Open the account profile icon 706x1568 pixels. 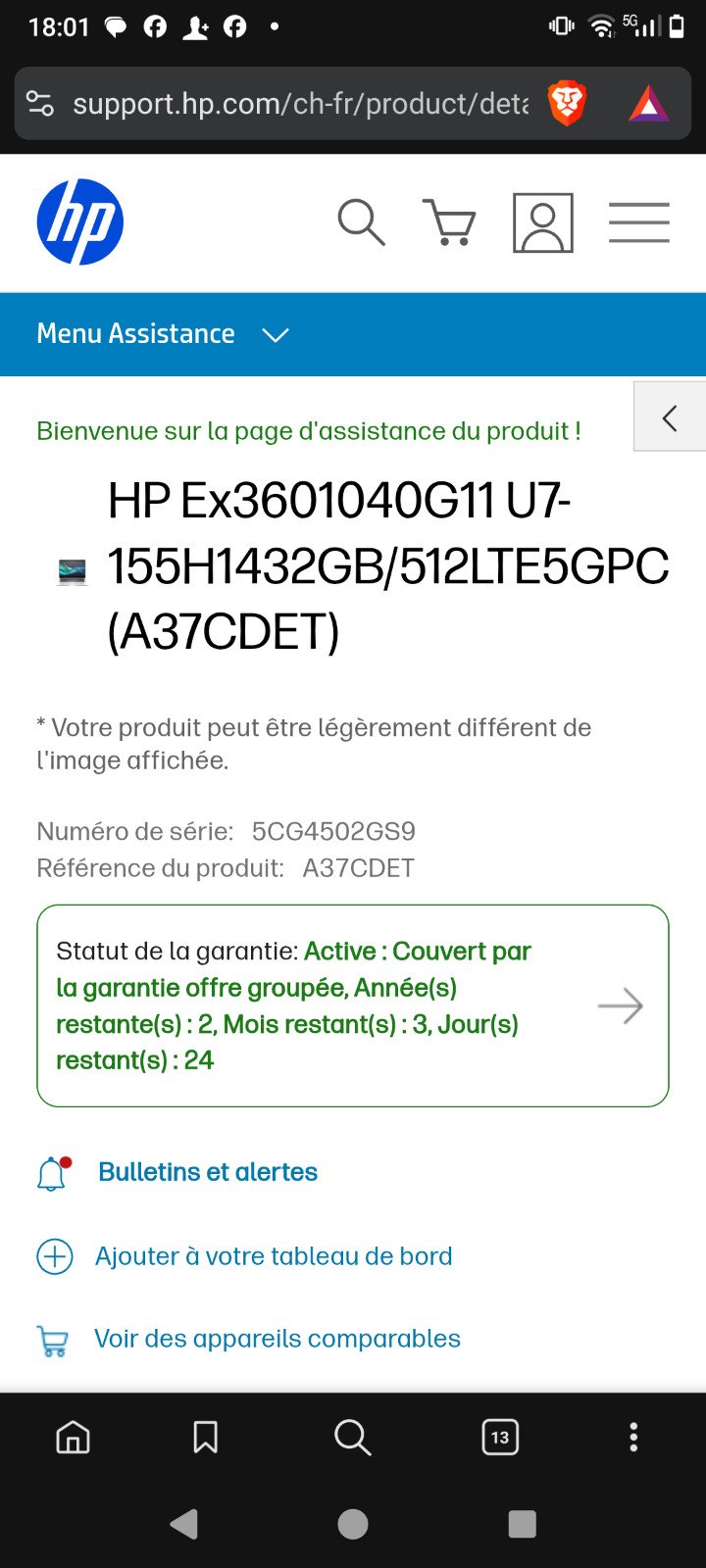point(542,223)
